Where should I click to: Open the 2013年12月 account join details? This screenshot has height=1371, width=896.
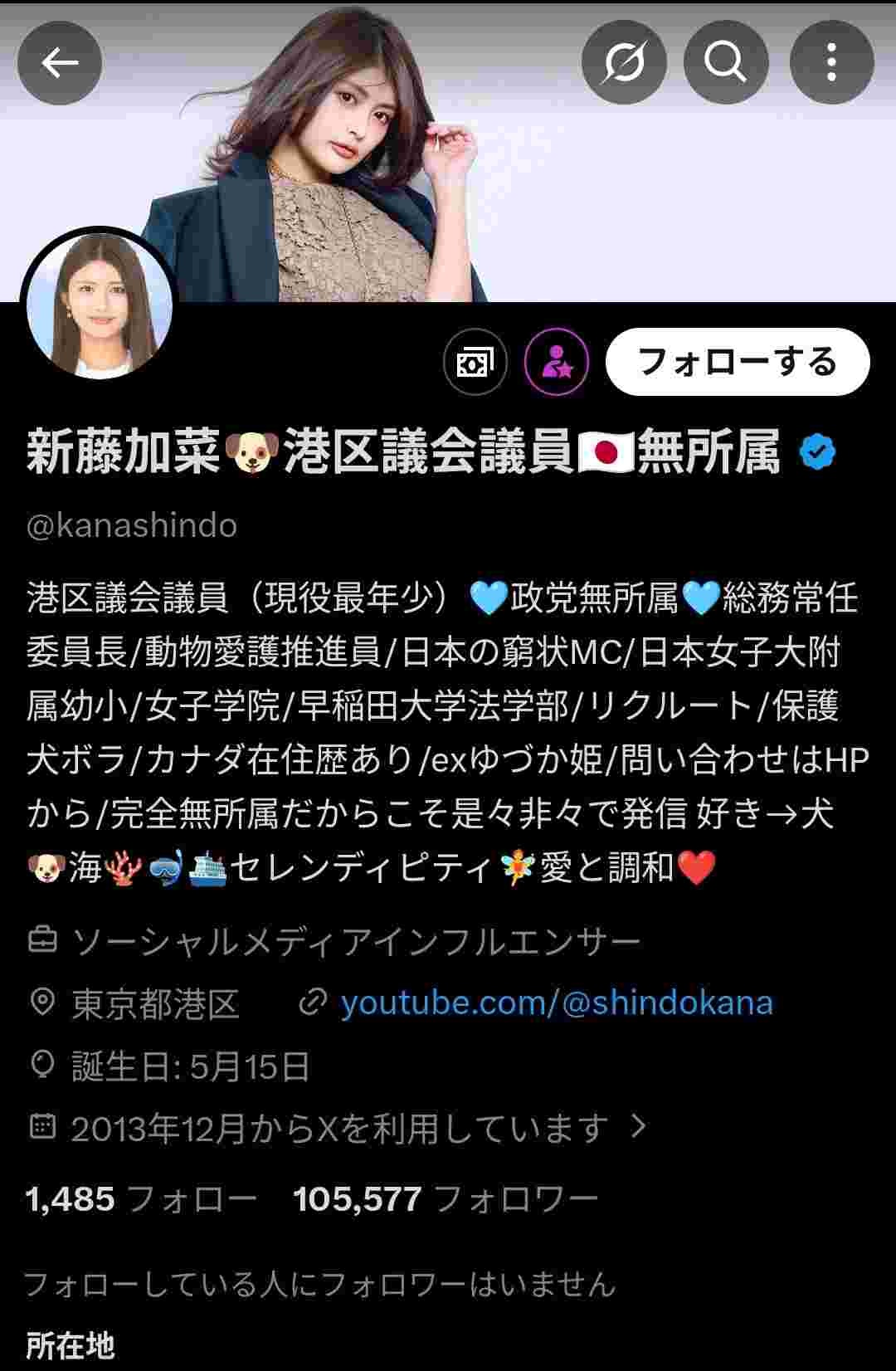340,1128
